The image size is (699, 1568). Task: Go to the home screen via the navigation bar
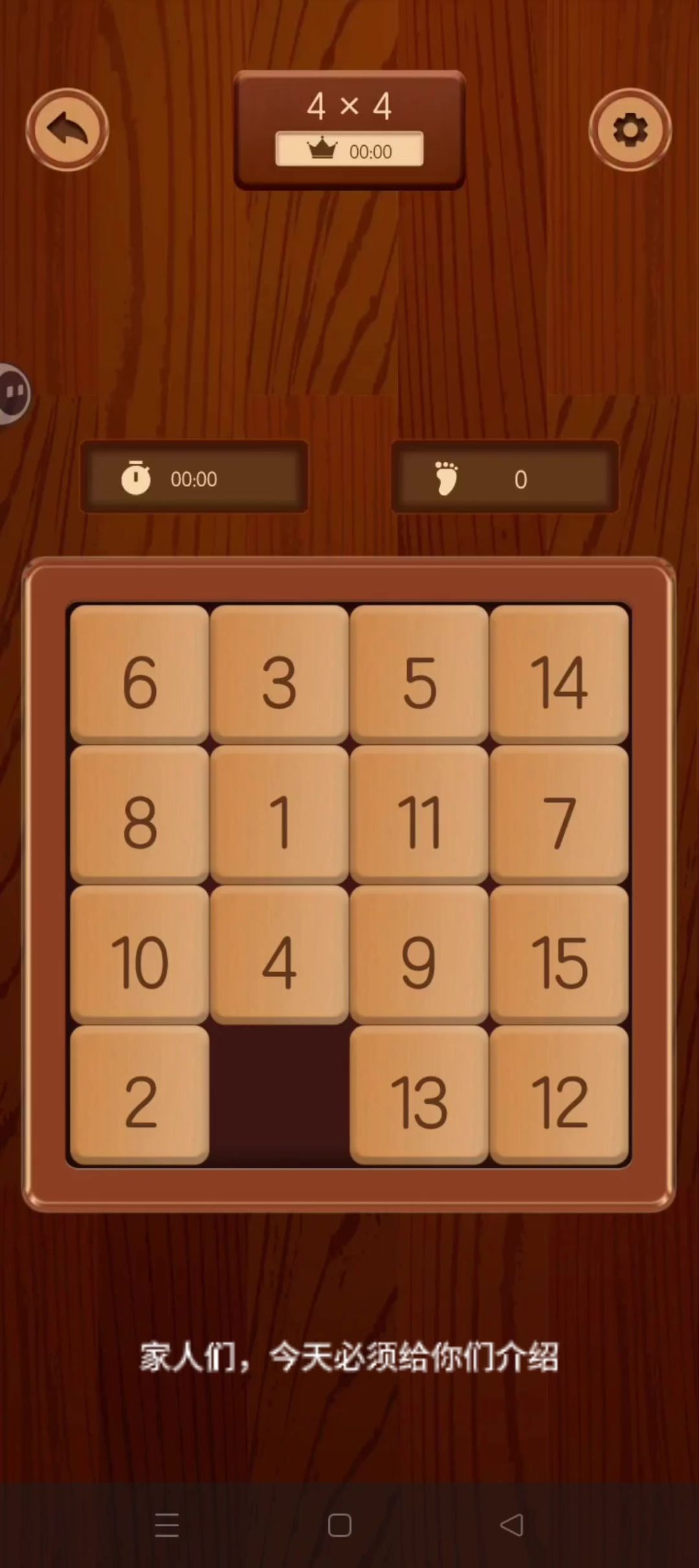340,1525
